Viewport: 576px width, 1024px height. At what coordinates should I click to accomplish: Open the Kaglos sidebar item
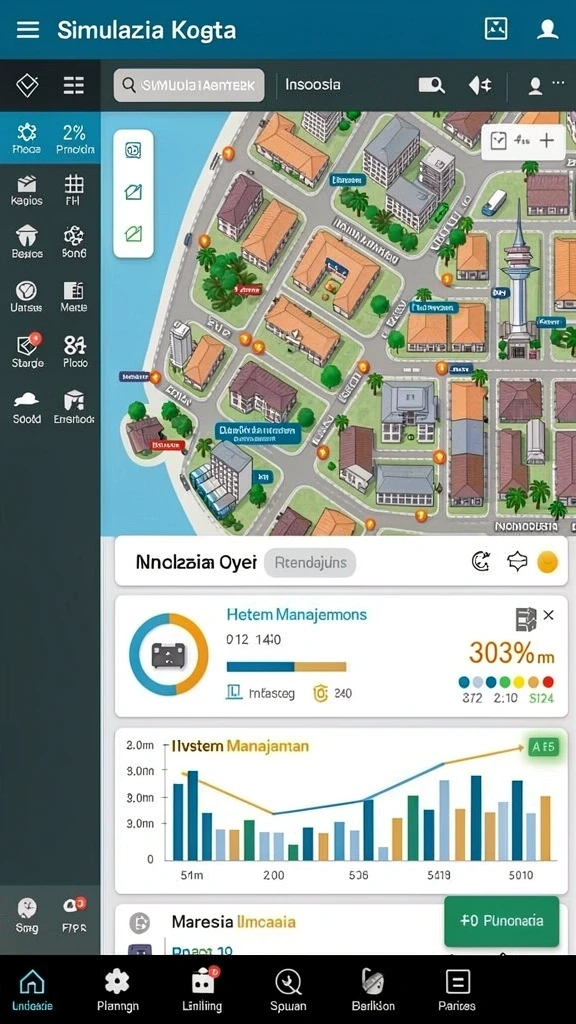[x=27, y=191]
